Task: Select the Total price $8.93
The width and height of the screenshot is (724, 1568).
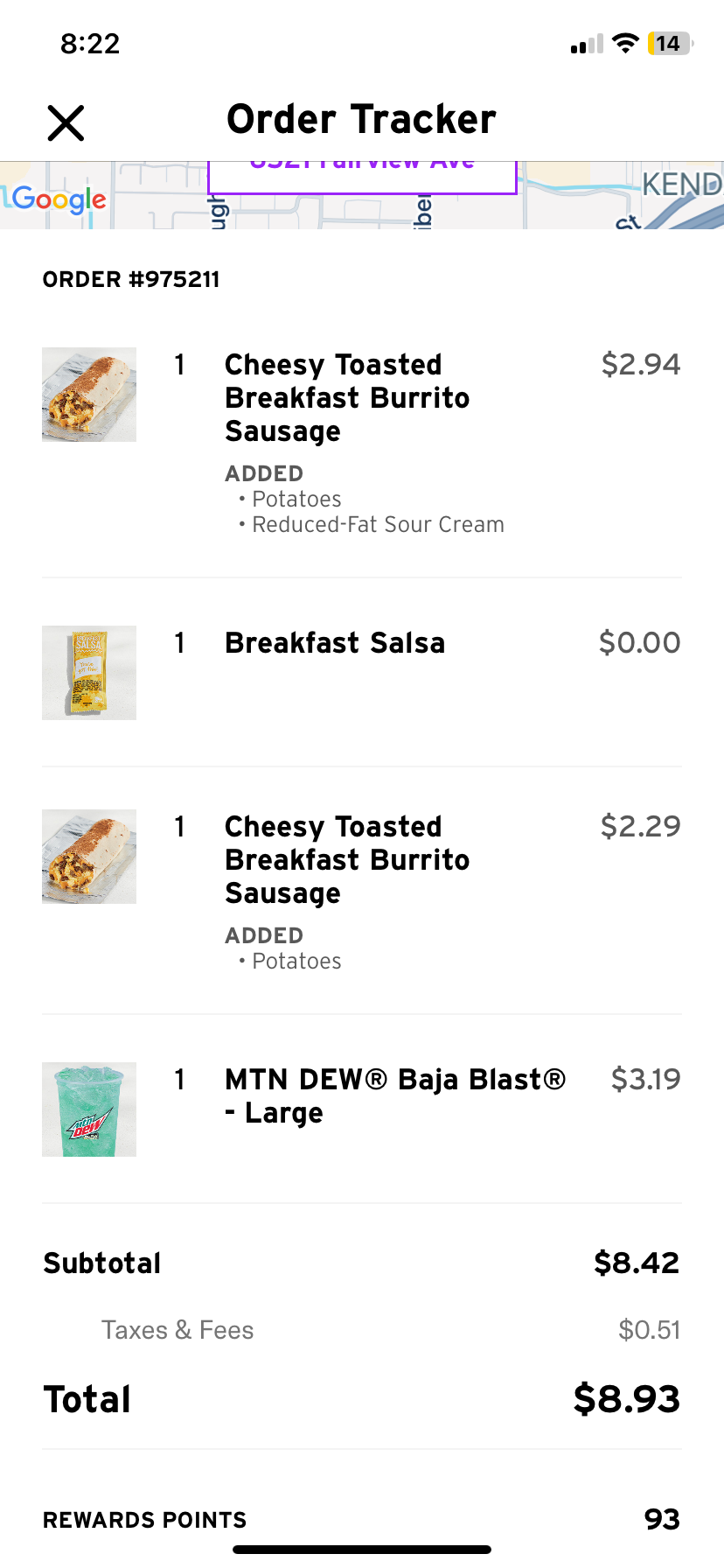Action: [x=626, y=1398]
